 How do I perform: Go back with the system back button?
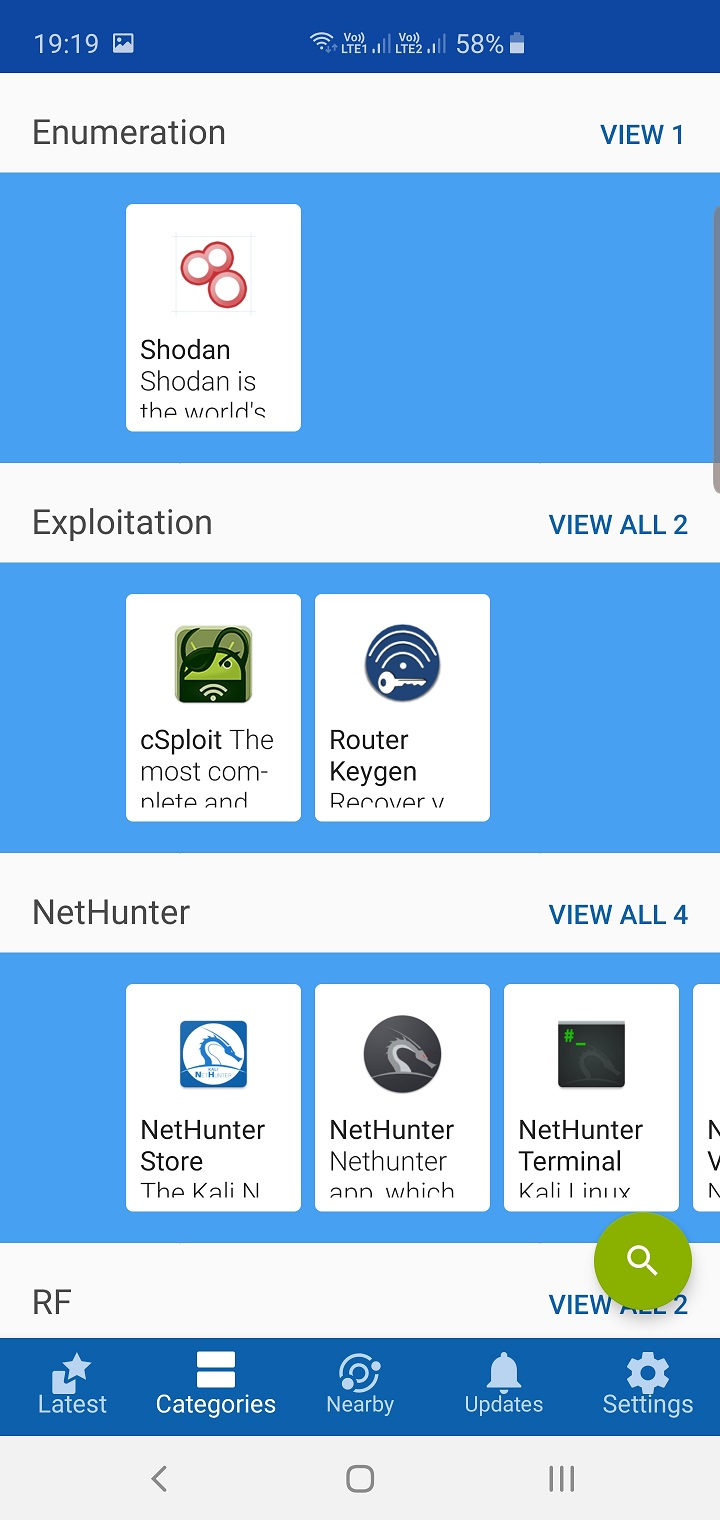tap(159, 1479)
